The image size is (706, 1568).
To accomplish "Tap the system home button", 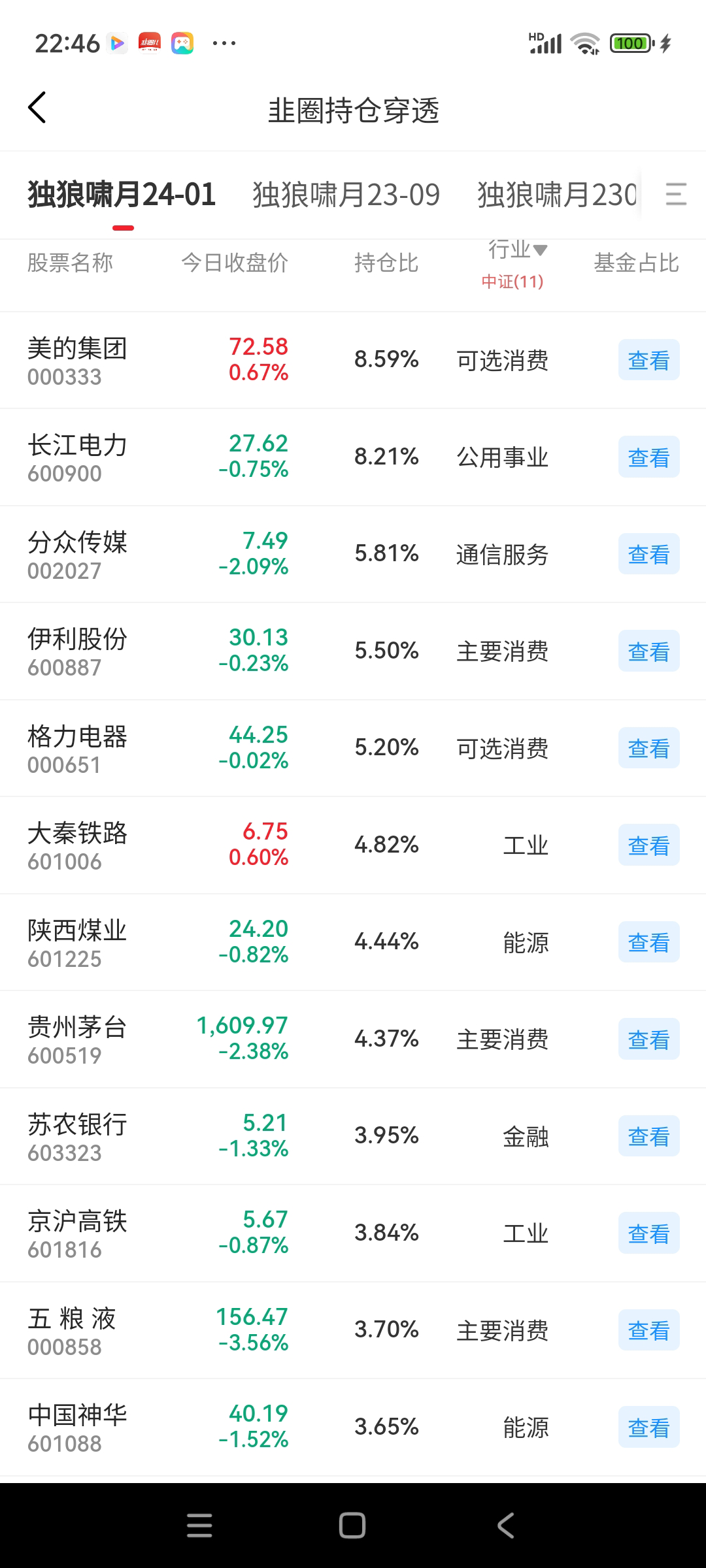I will (x=352, y=1526).
